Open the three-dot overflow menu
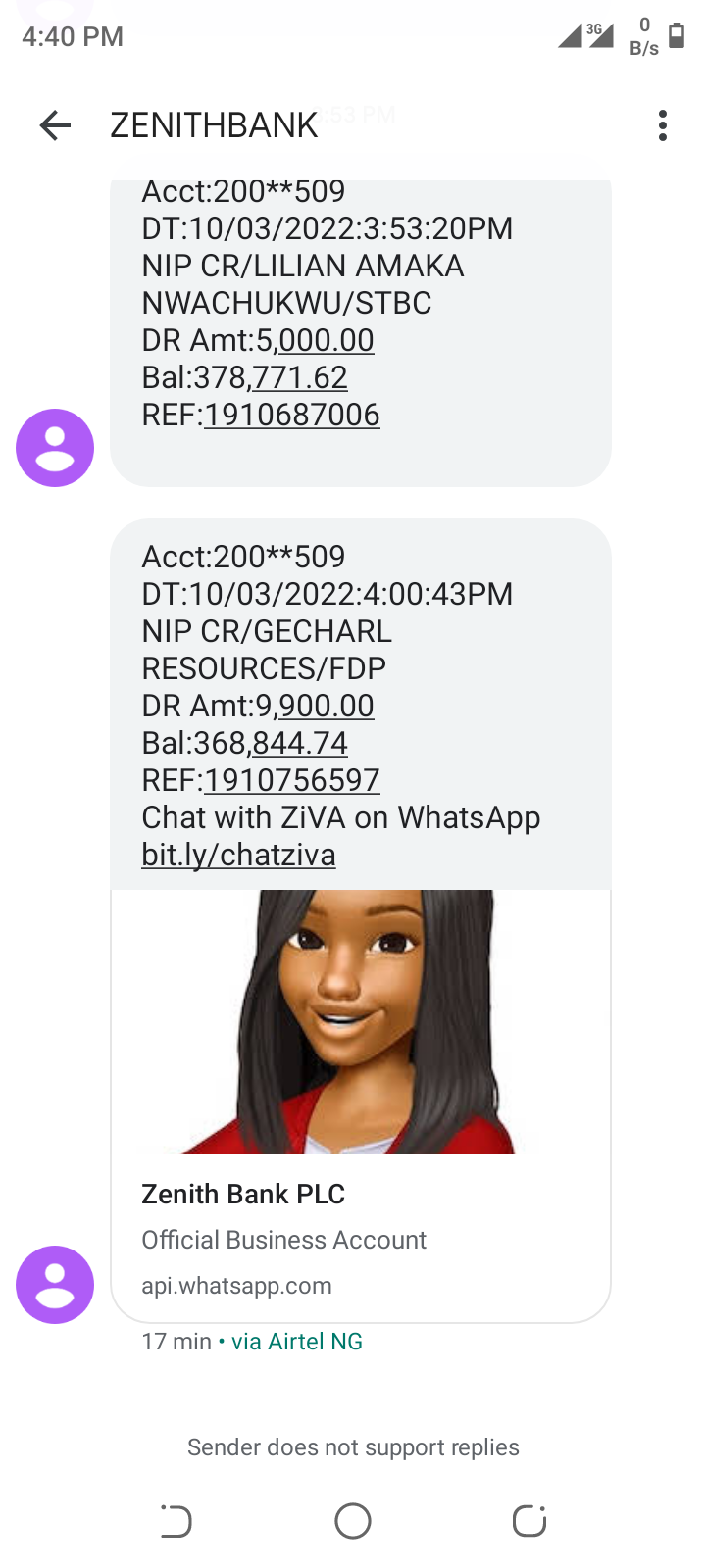The height and width of the screenshot is (1568, 706). [663, 125]
